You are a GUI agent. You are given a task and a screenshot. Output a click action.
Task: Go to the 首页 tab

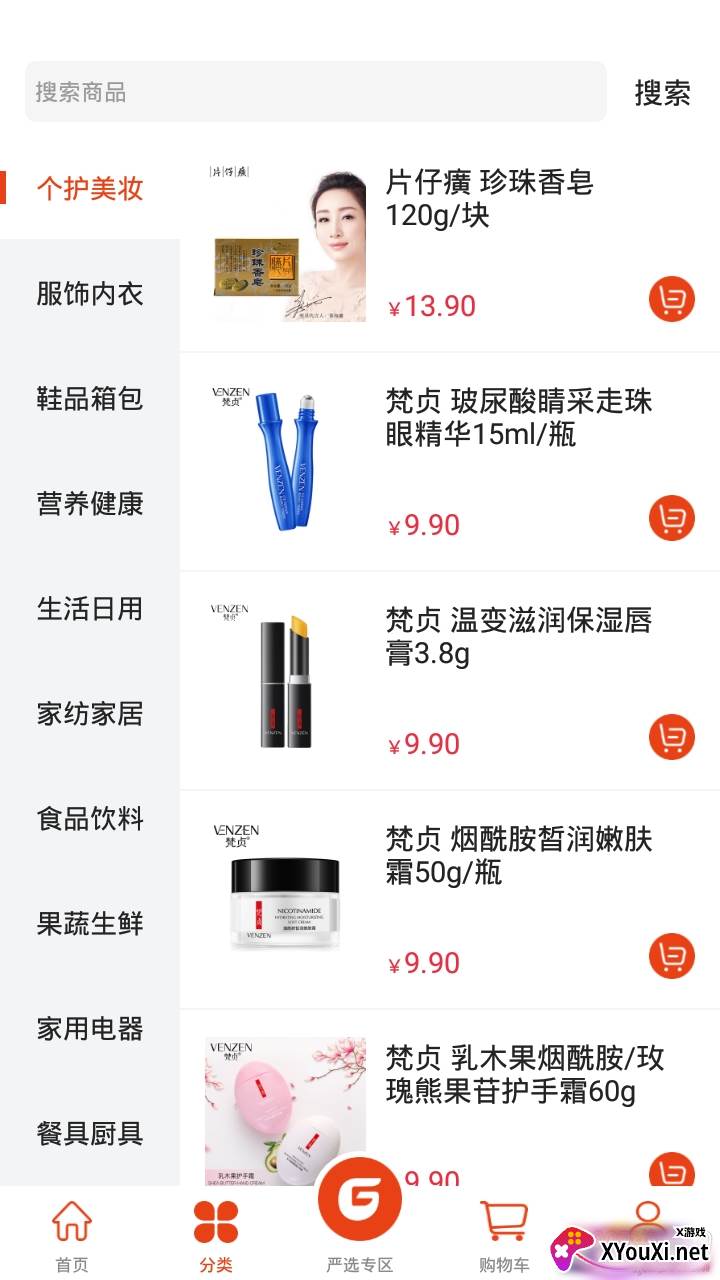[72, 1235]
